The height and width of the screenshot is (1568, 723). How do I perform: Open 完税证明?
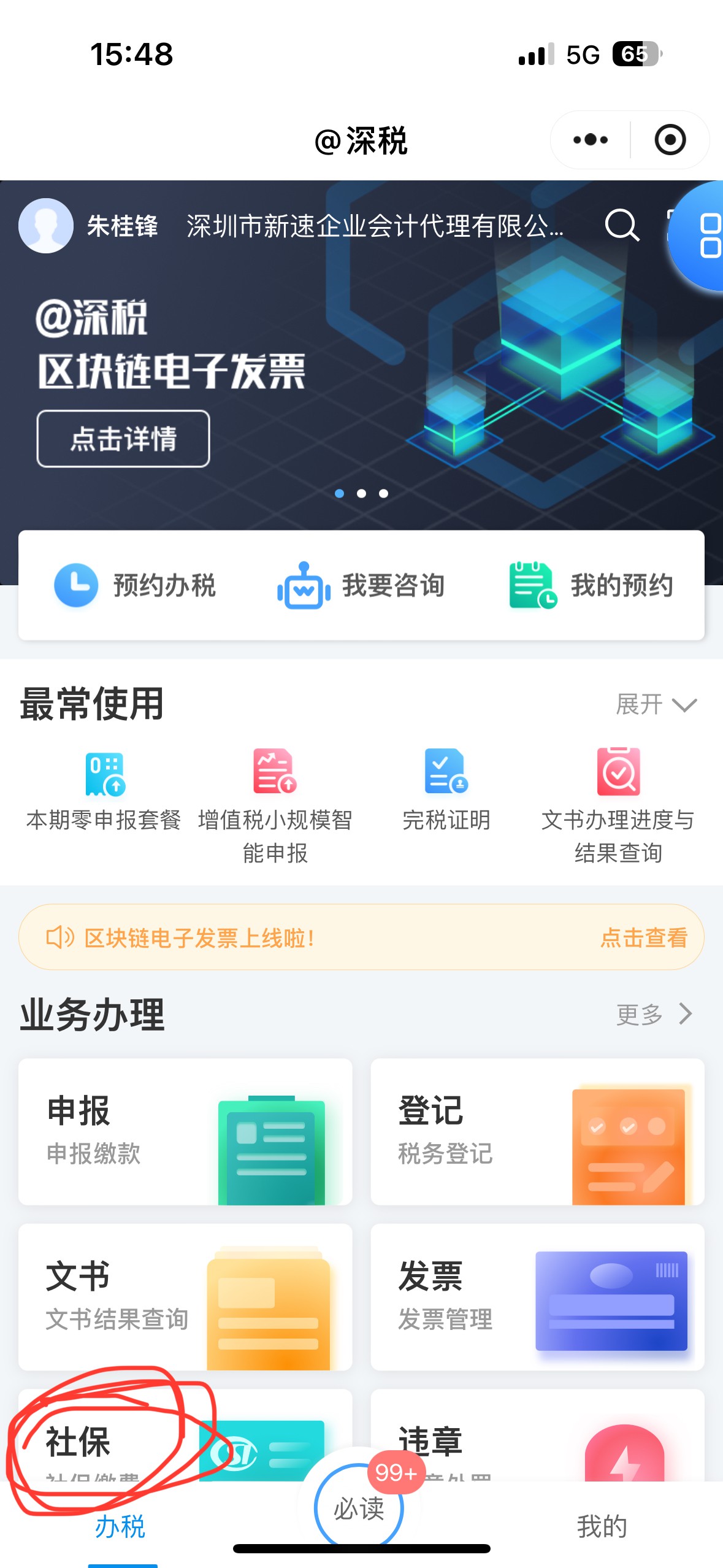[446, 791]
